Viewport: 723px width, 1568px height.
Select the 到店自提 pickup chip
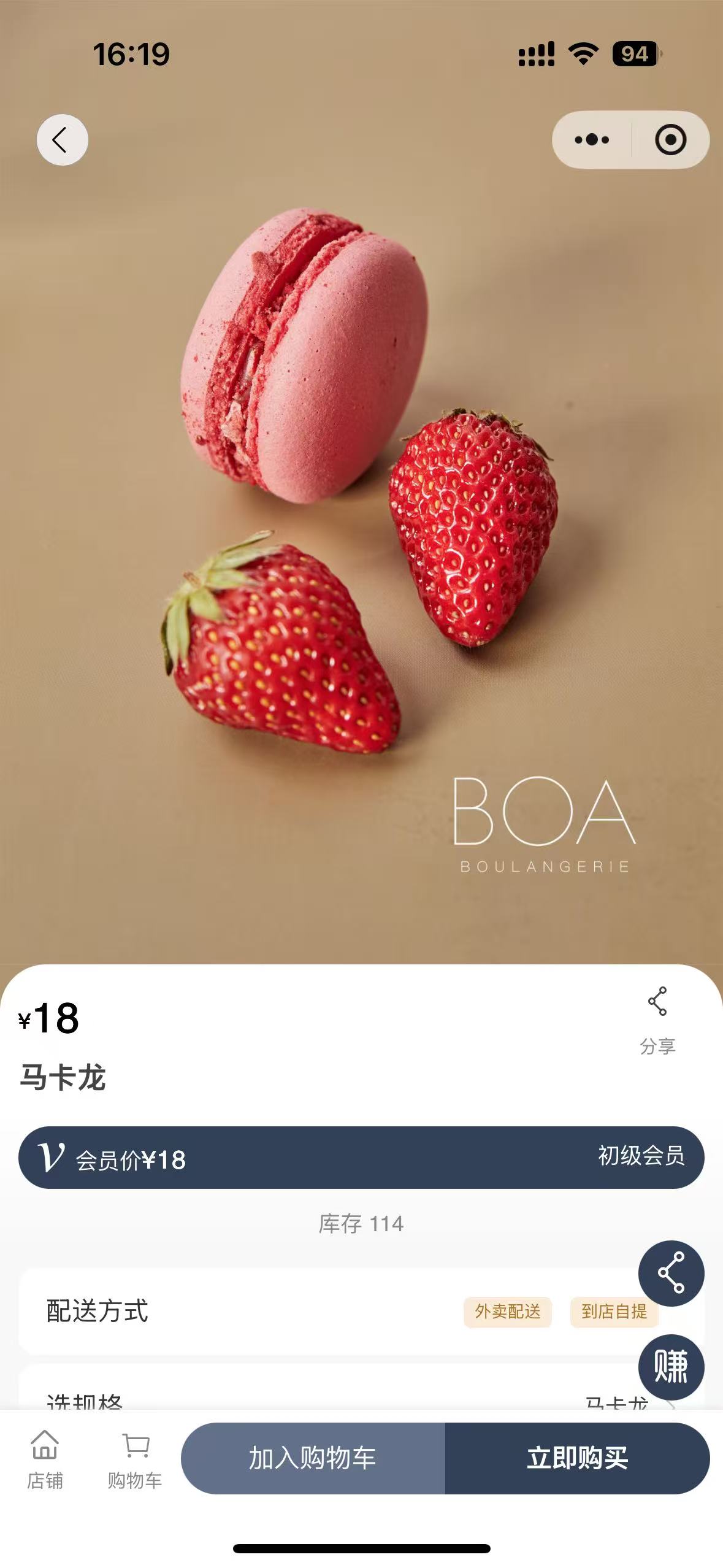613,1312
